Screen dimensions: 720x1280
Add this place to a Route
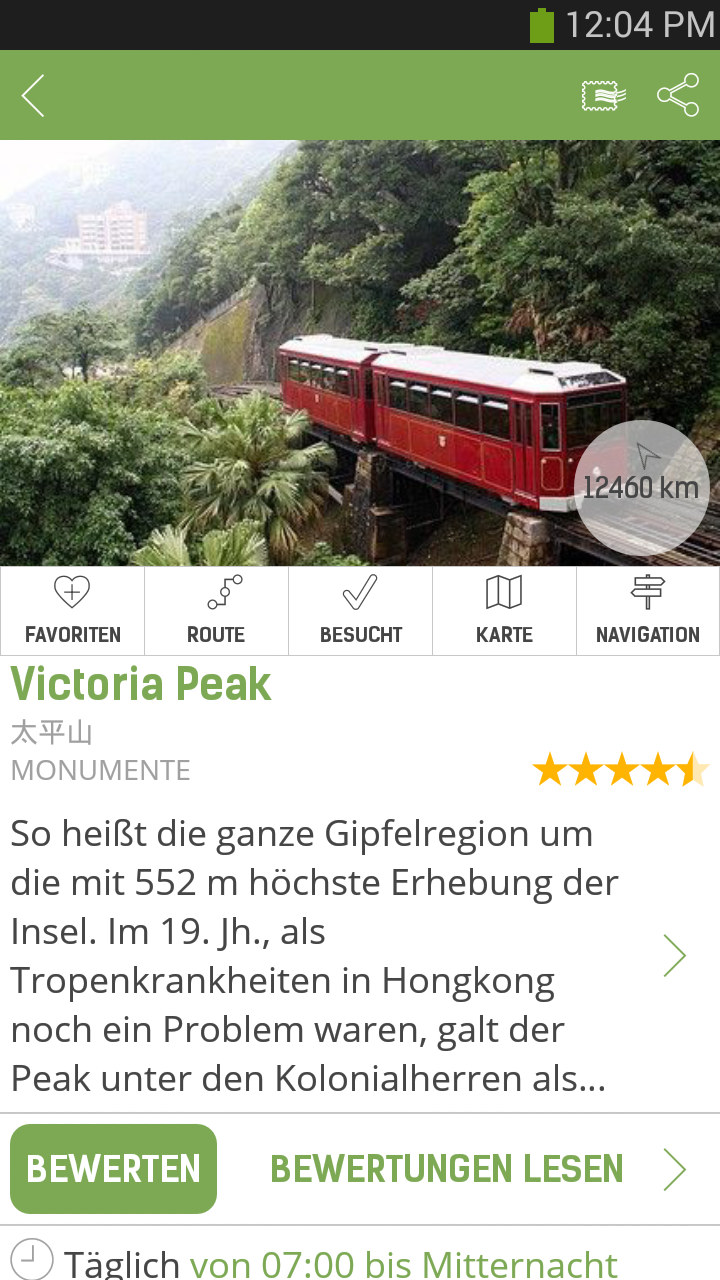click(216, 611)
